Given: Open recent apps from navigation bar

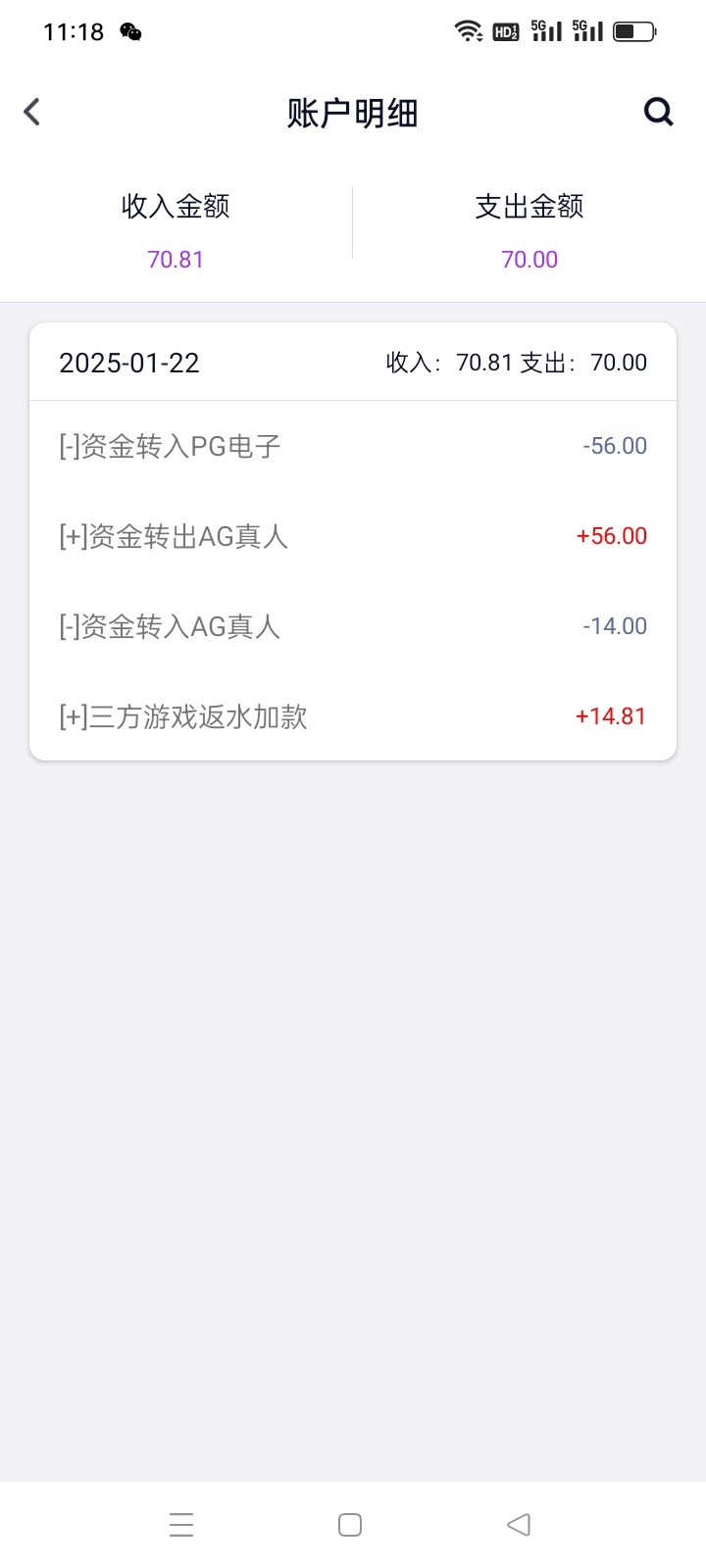Looking at the screenshot, I should point(181,1524).
